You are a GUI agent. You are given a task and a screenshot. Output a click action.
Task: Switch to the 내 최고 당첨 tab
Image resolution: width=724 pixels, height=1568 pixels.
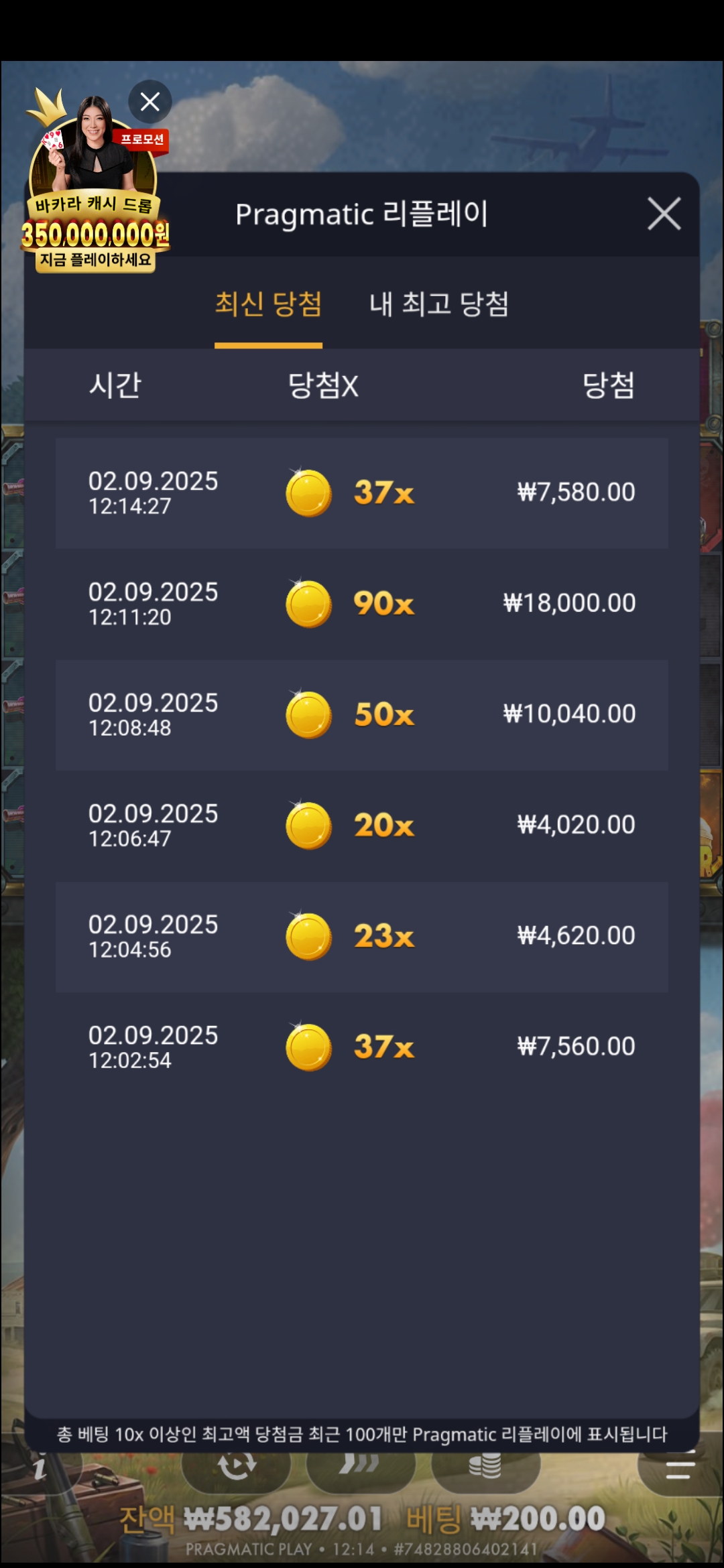[x=439, y=305]
